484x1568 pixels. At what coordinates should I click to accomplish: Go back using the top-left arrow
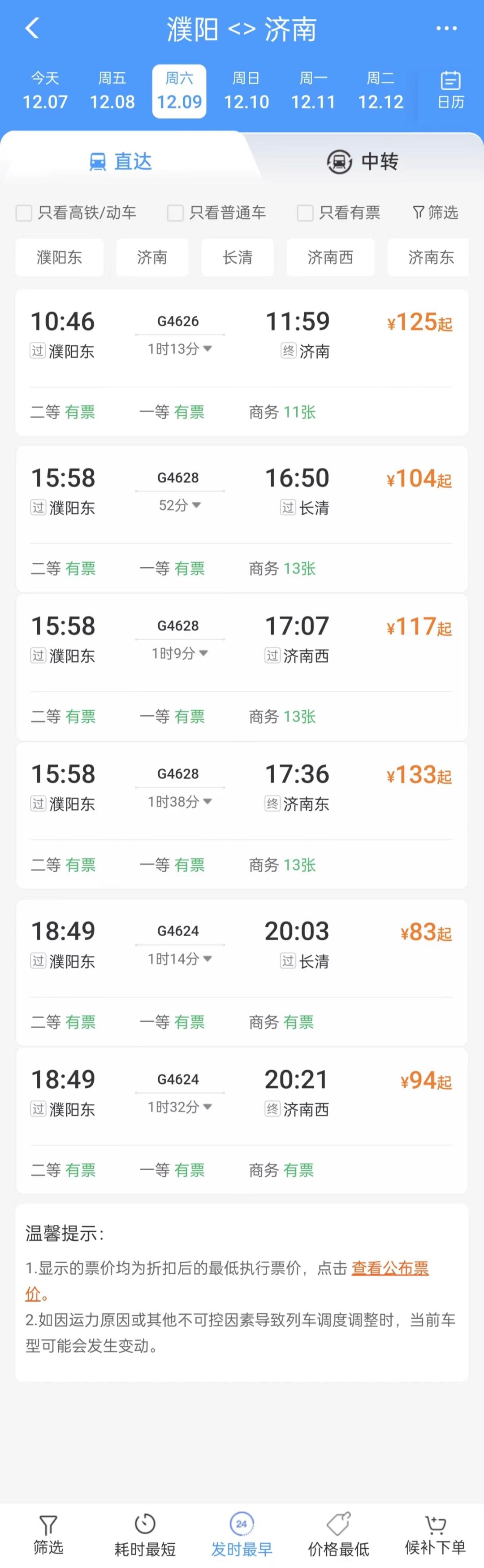click(32, 29)
